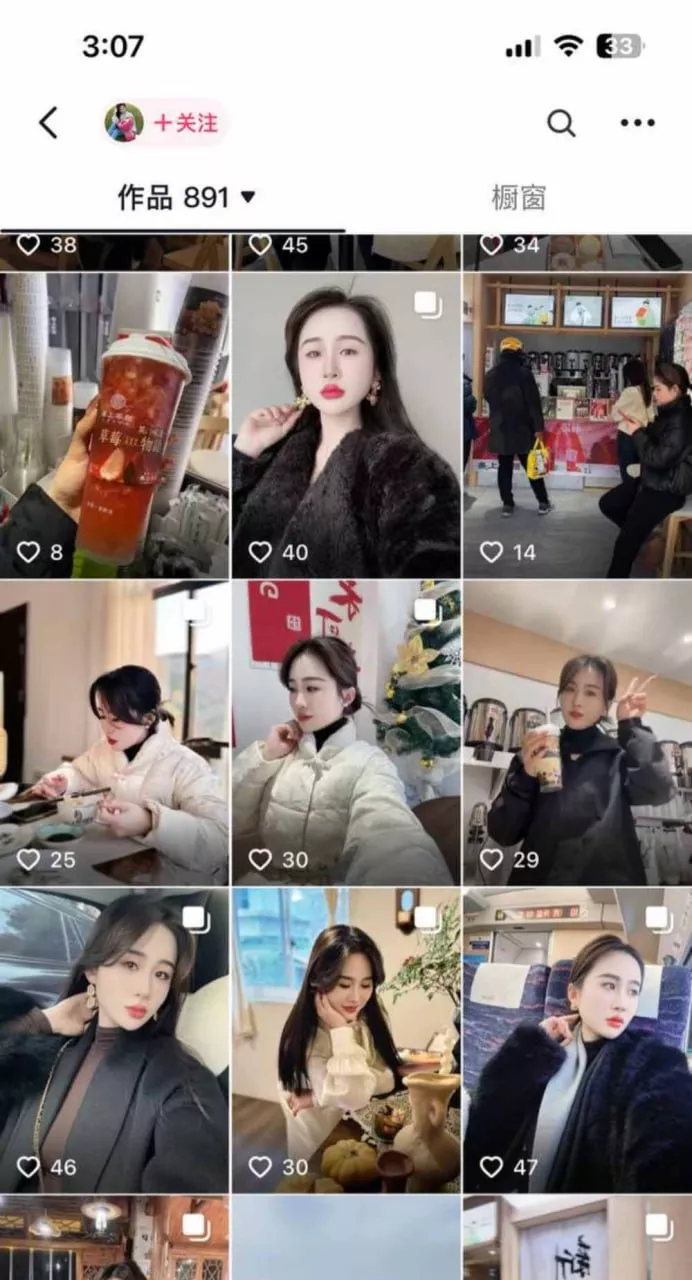Open the black fur coat post with 40 likes

click(x=346, y=425)
